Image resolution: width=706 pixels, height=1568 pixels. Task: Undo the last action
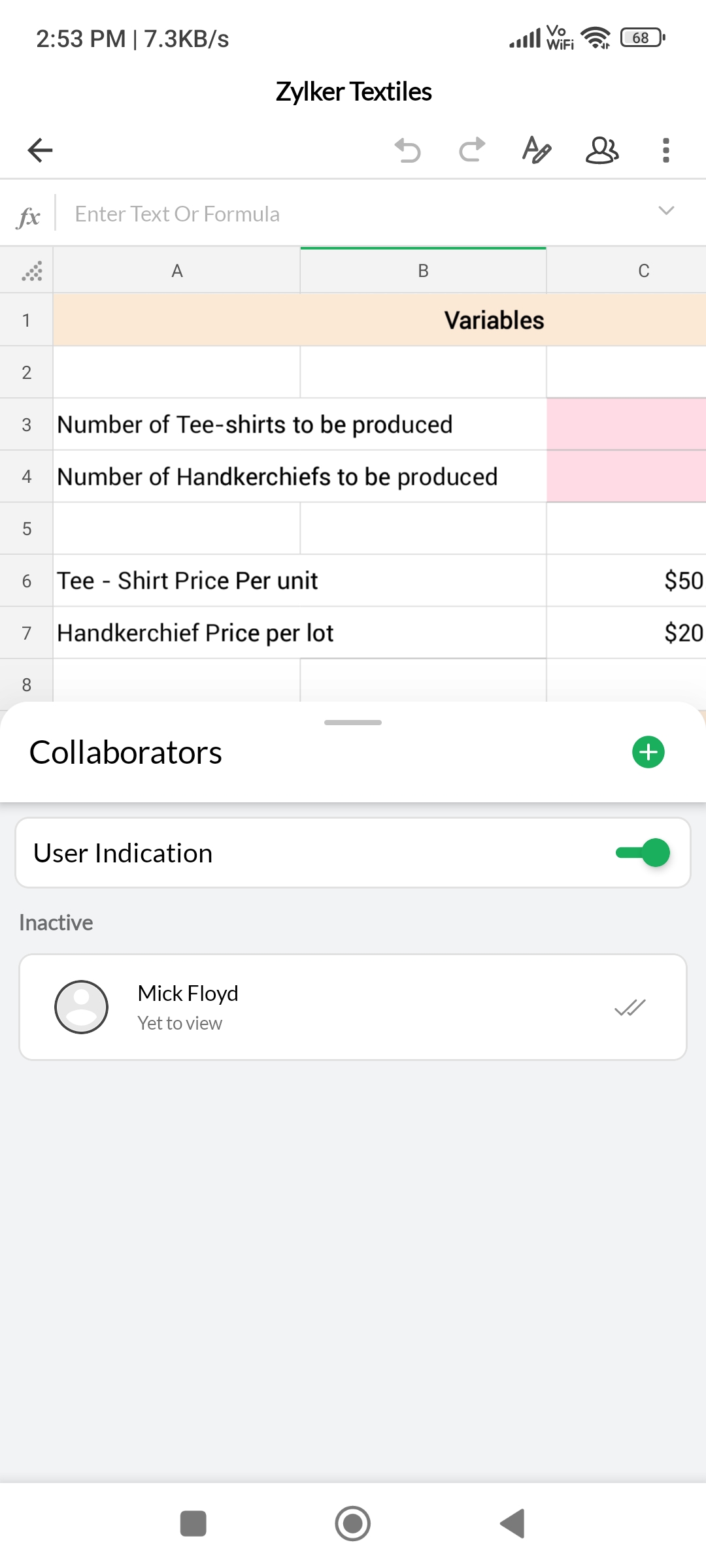pos(408,150)
